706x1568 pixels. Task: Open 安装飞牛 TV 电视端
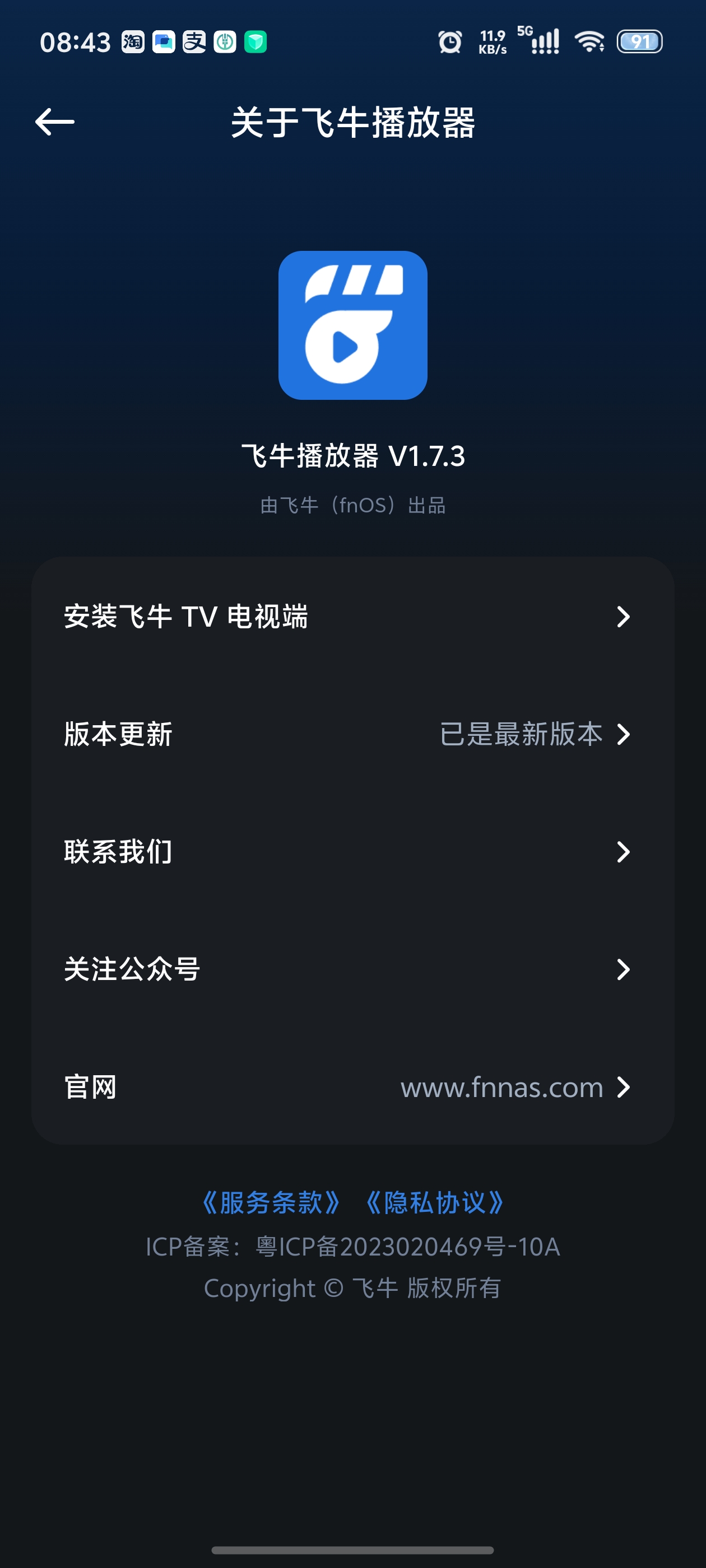(x=352, y=616)
